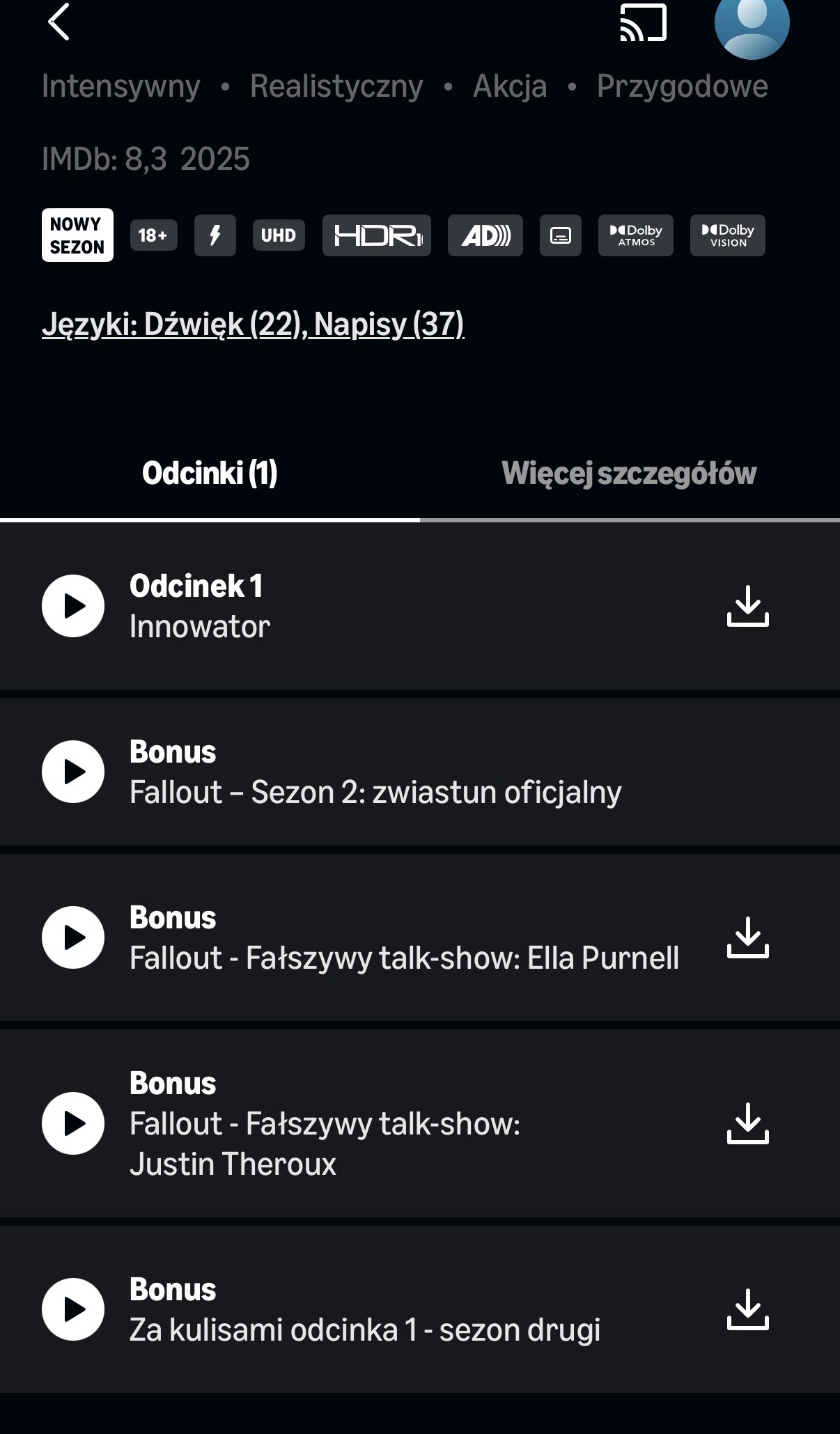Play the Justin Theroux talk-show bonus

(73, 1123)
